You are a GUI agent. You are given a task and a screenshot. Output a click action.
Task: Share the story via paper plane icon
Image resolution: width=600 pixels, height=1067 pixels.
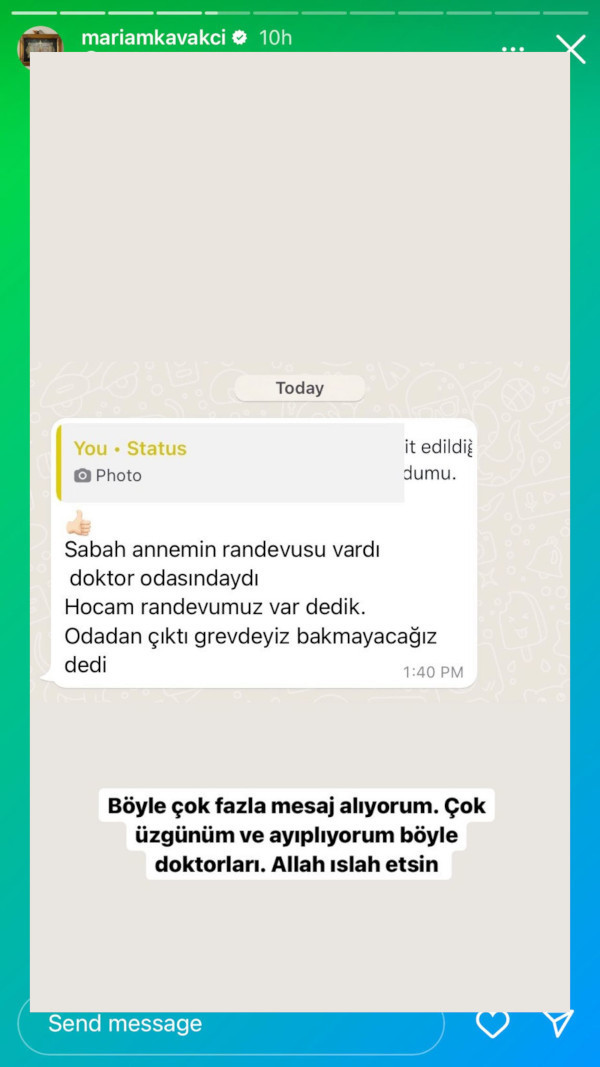pyautogui.click(x=558, y=1022)
